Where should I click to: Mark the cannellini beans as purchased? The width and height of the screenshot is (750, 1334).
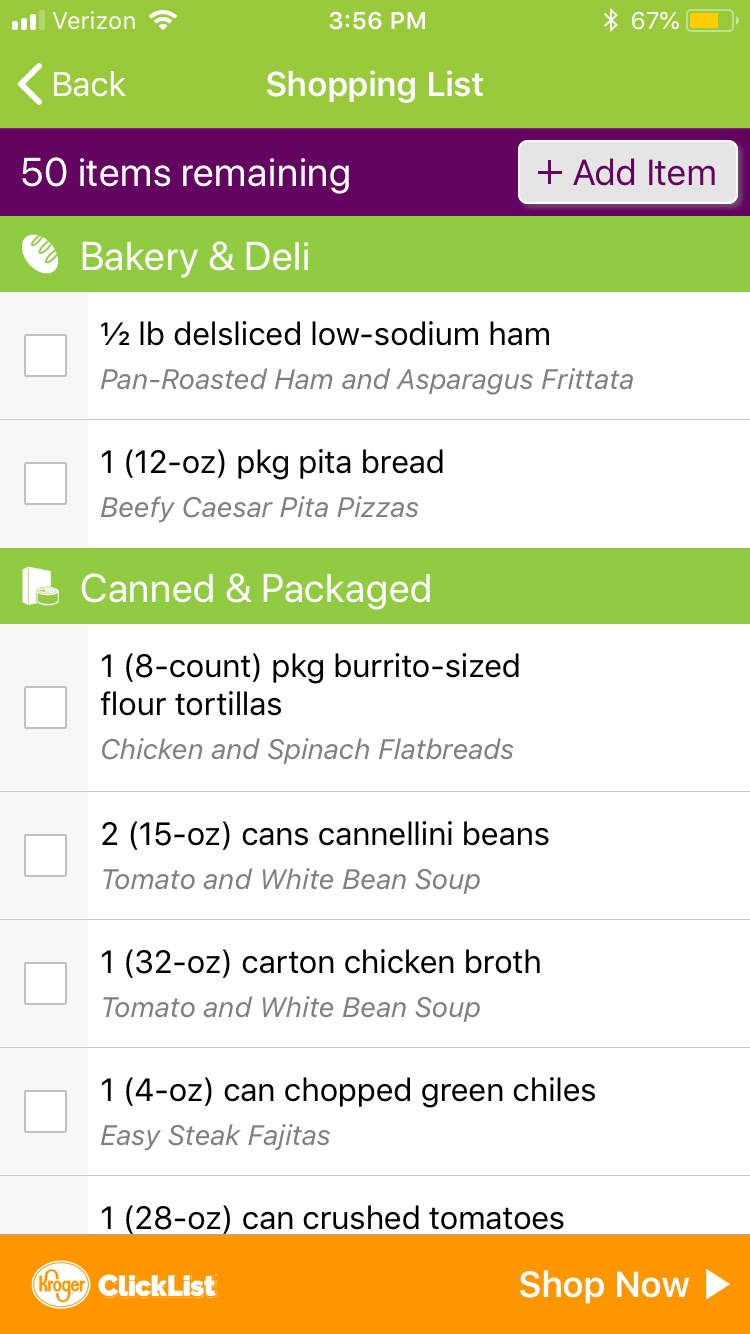44,855
